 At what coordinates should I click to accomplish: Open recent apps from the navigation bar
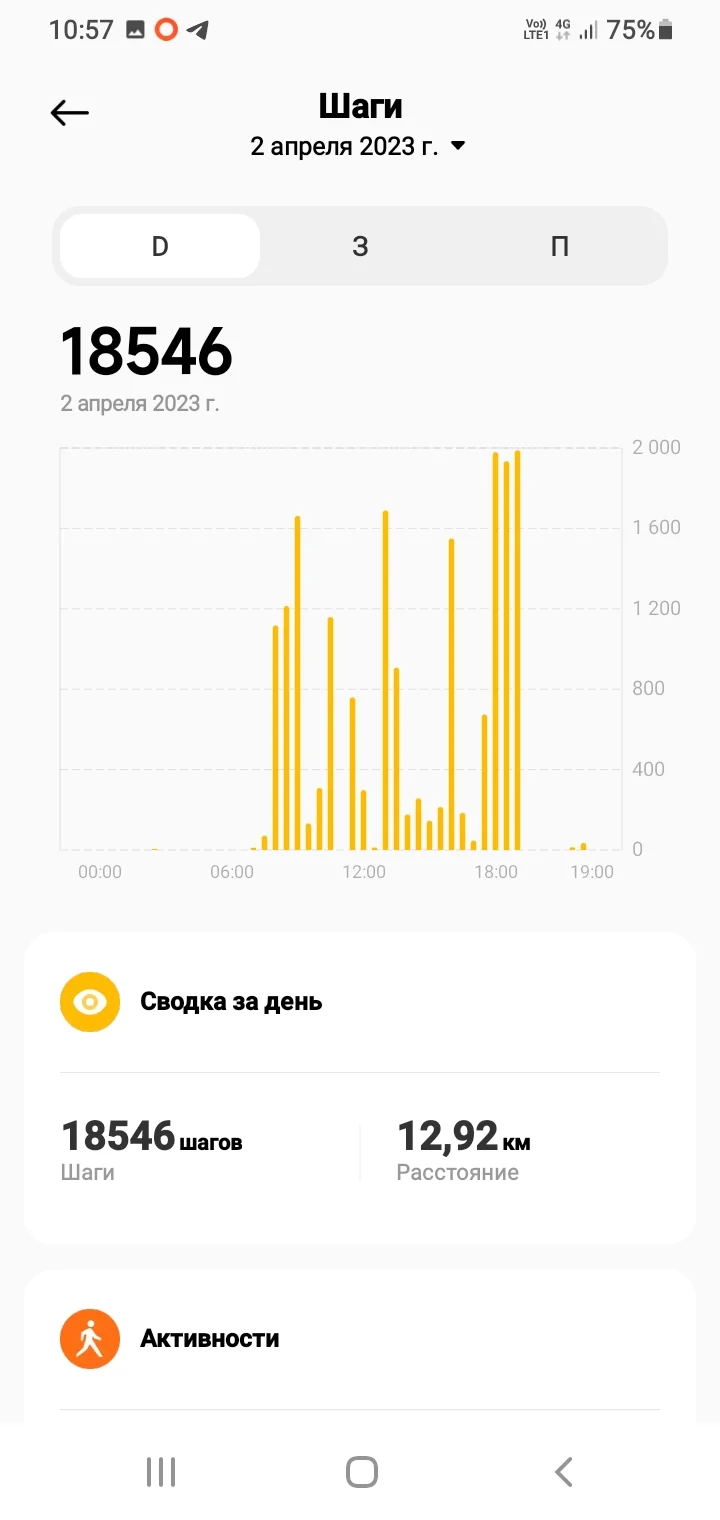161,1471
